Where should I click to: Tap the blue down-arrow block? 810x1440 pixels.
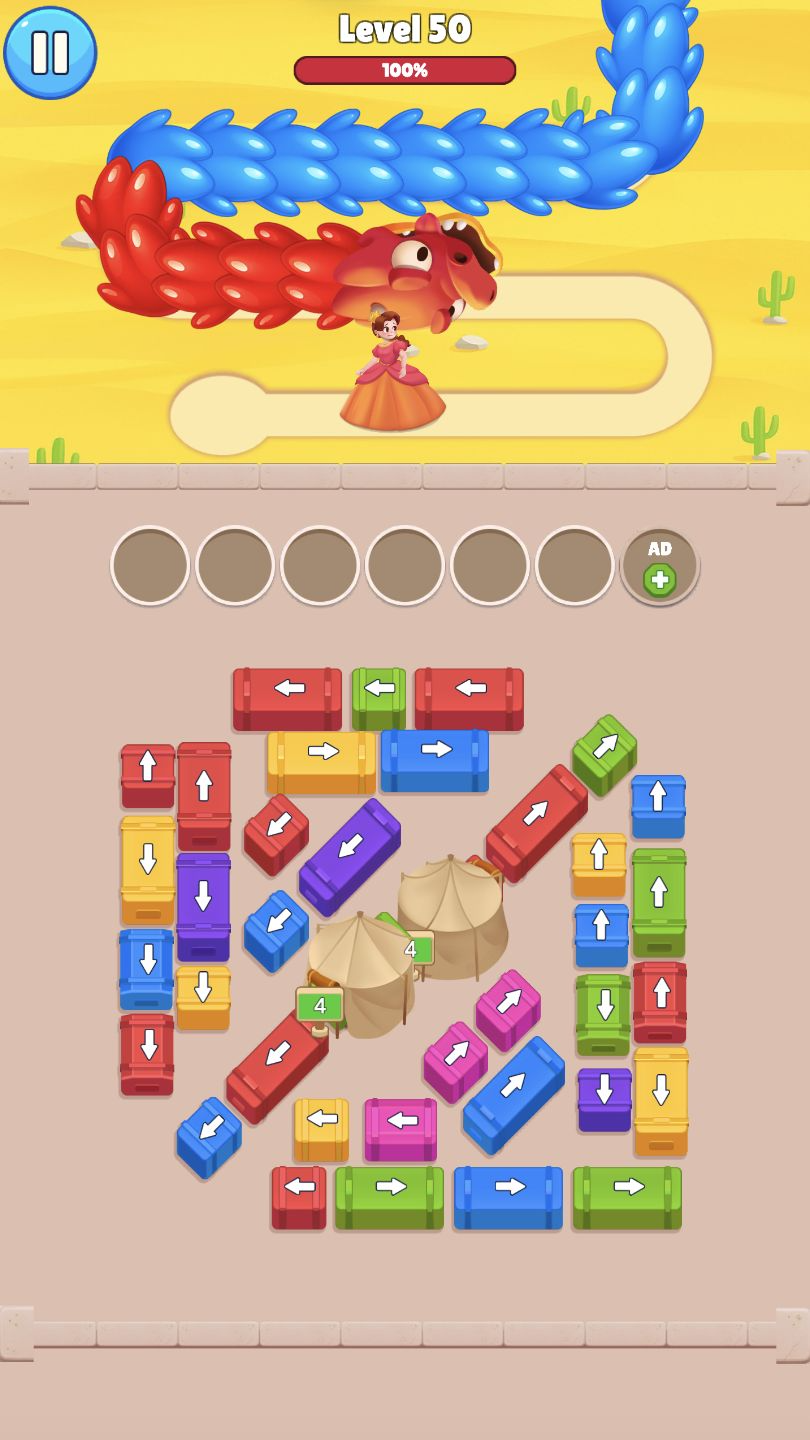click(x=147, y=968)
